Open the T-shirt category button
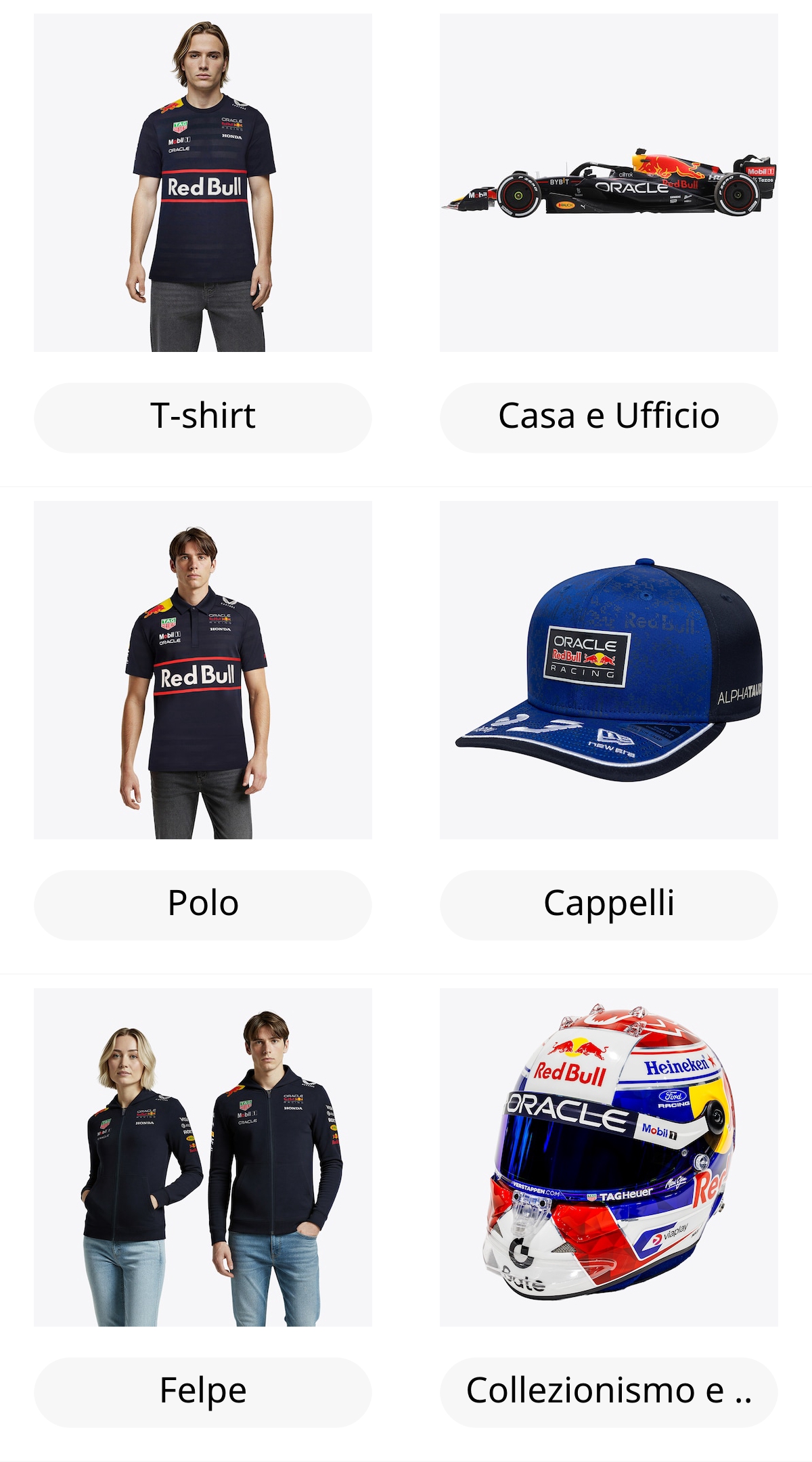812x1462 pixels. [203, 417]
